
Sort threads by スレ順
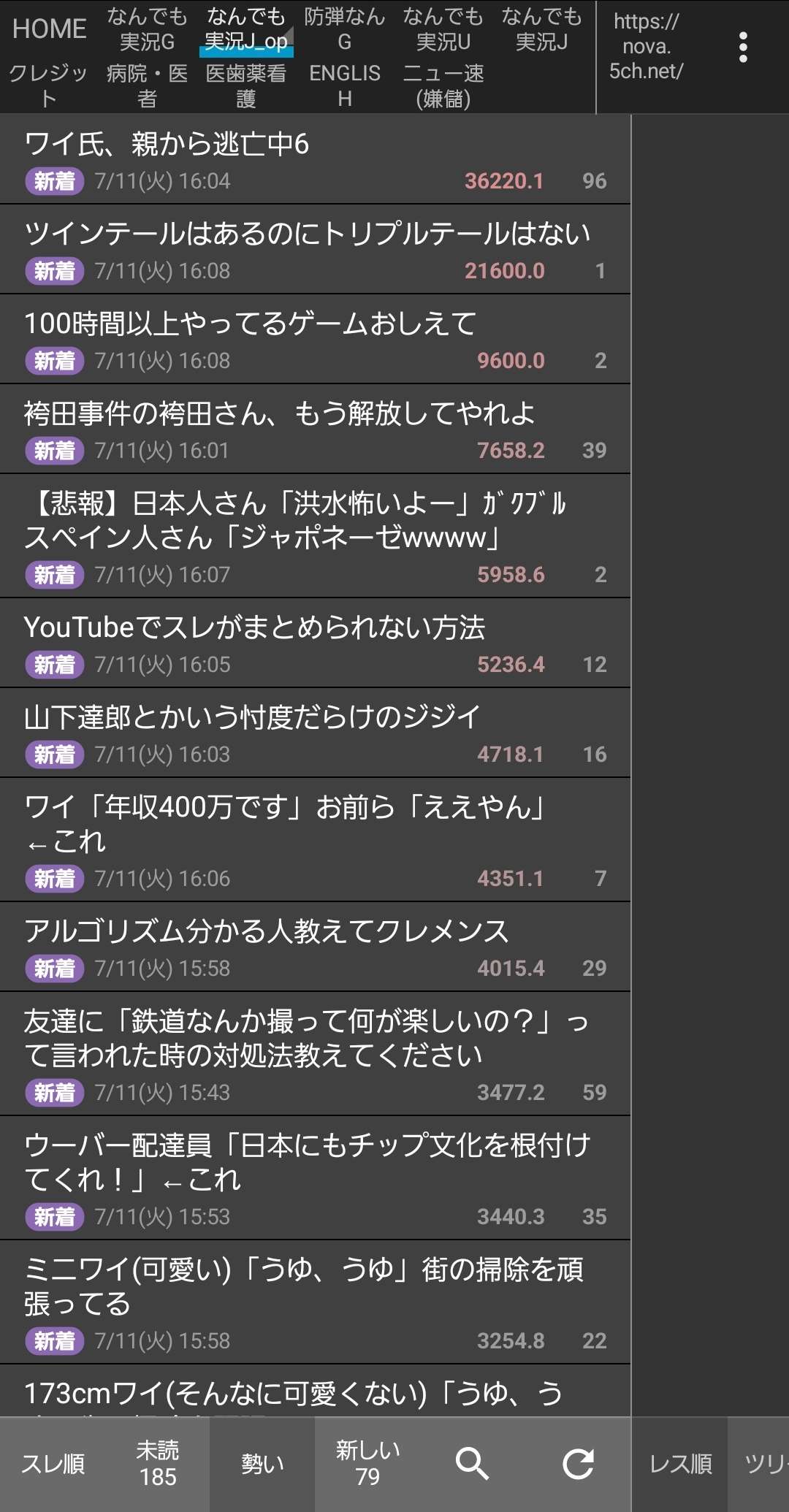tap(53, 1464)
